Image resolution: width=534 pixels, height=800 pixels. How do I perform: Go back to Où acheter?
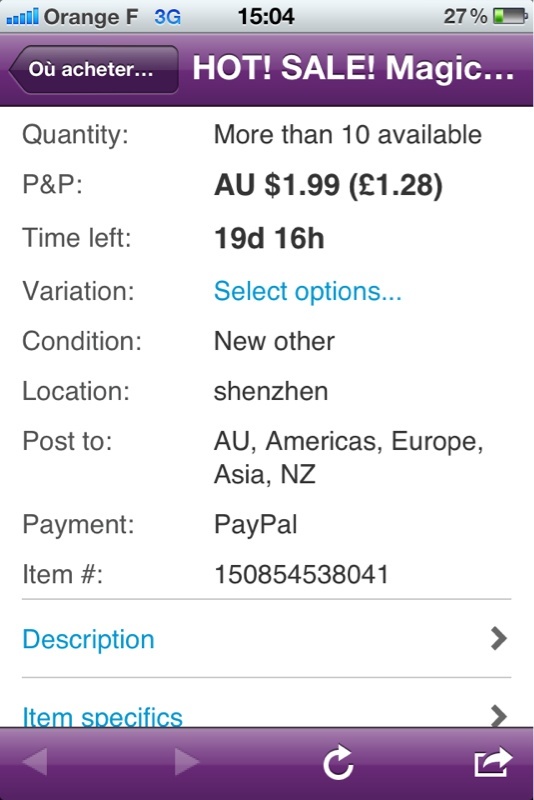coord(94,69)
